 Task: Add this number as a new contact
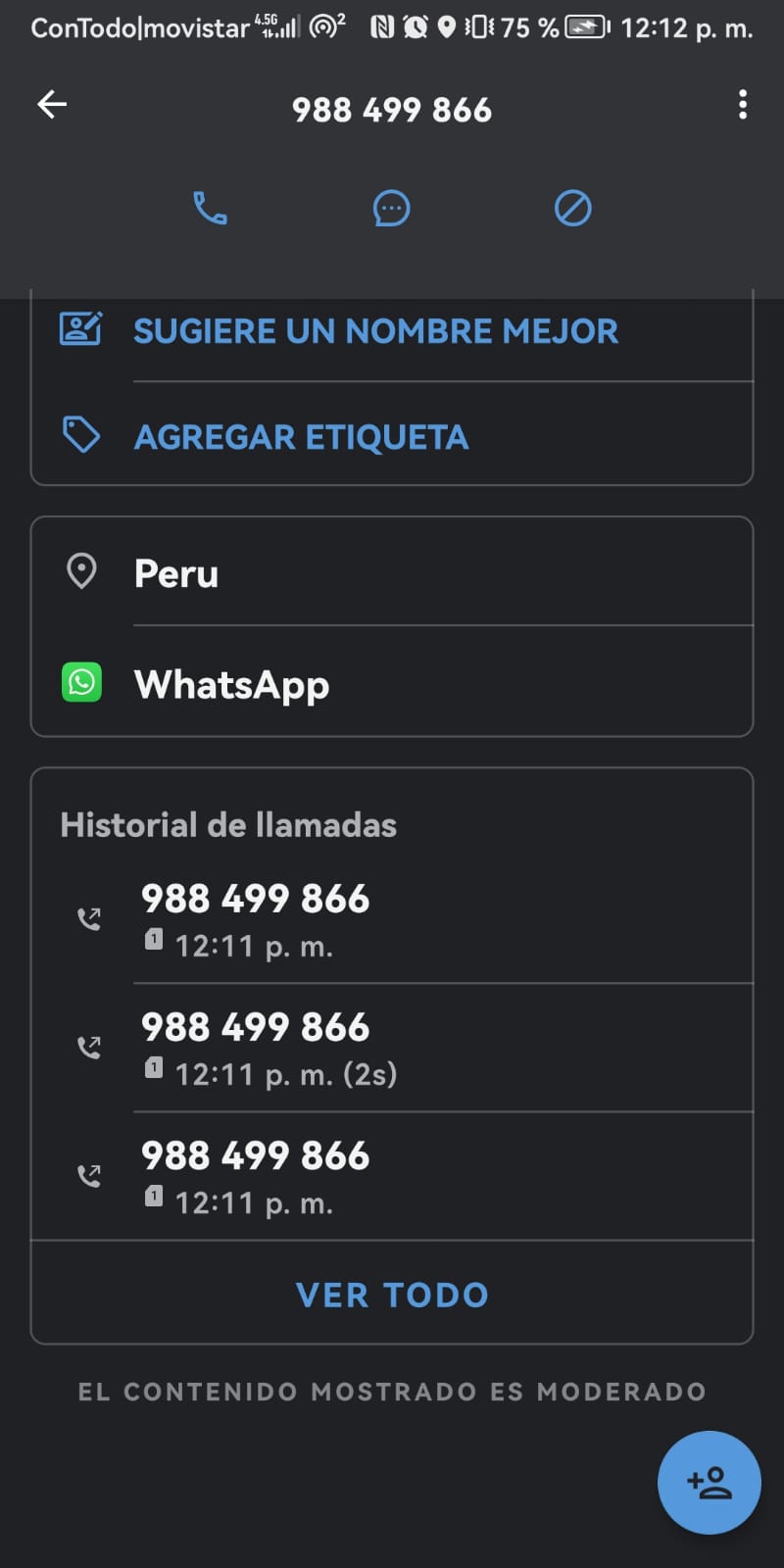point(710,1482)
